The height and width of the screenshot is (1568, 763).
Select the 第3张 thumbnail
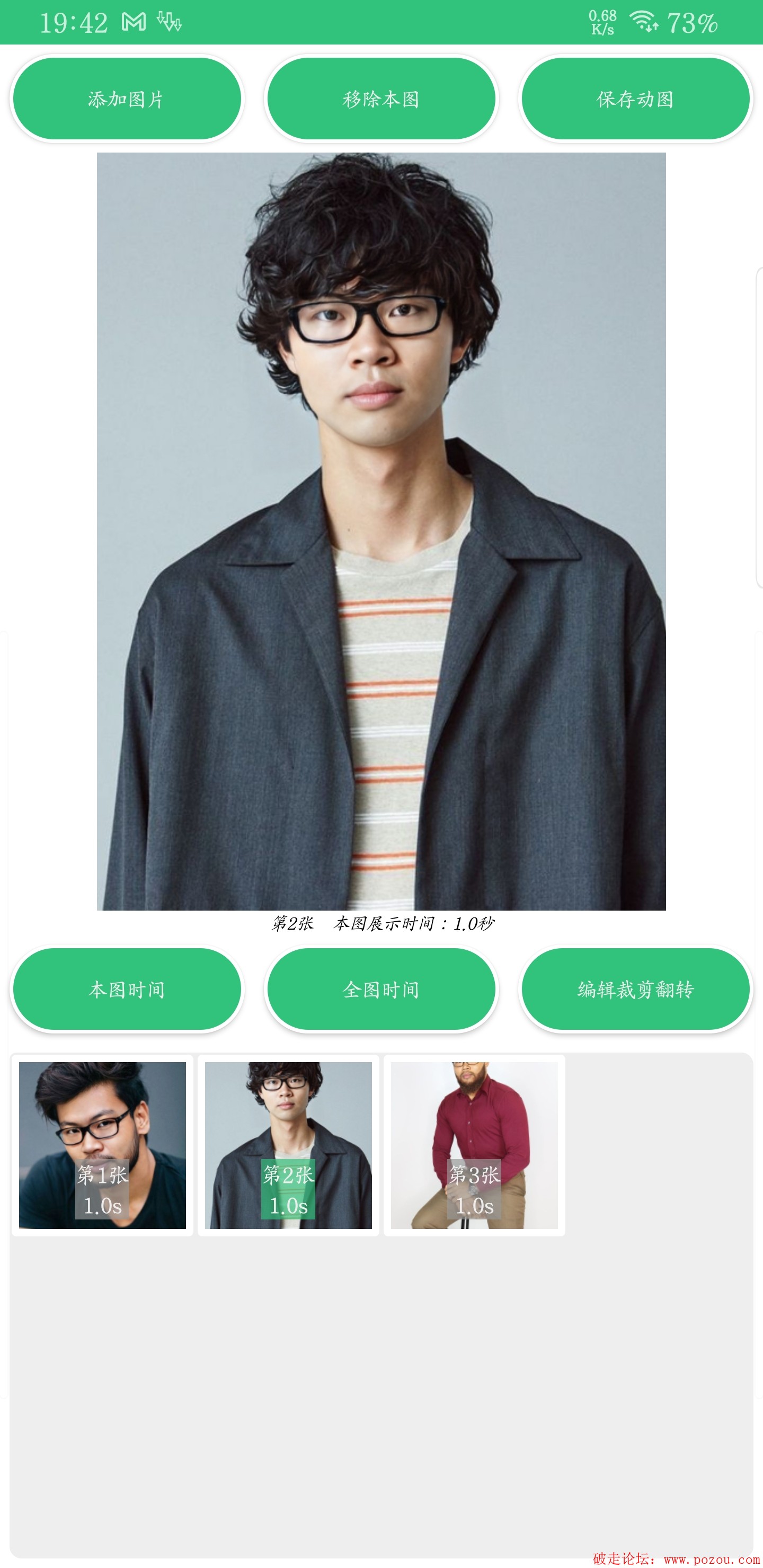(474, 1145)
